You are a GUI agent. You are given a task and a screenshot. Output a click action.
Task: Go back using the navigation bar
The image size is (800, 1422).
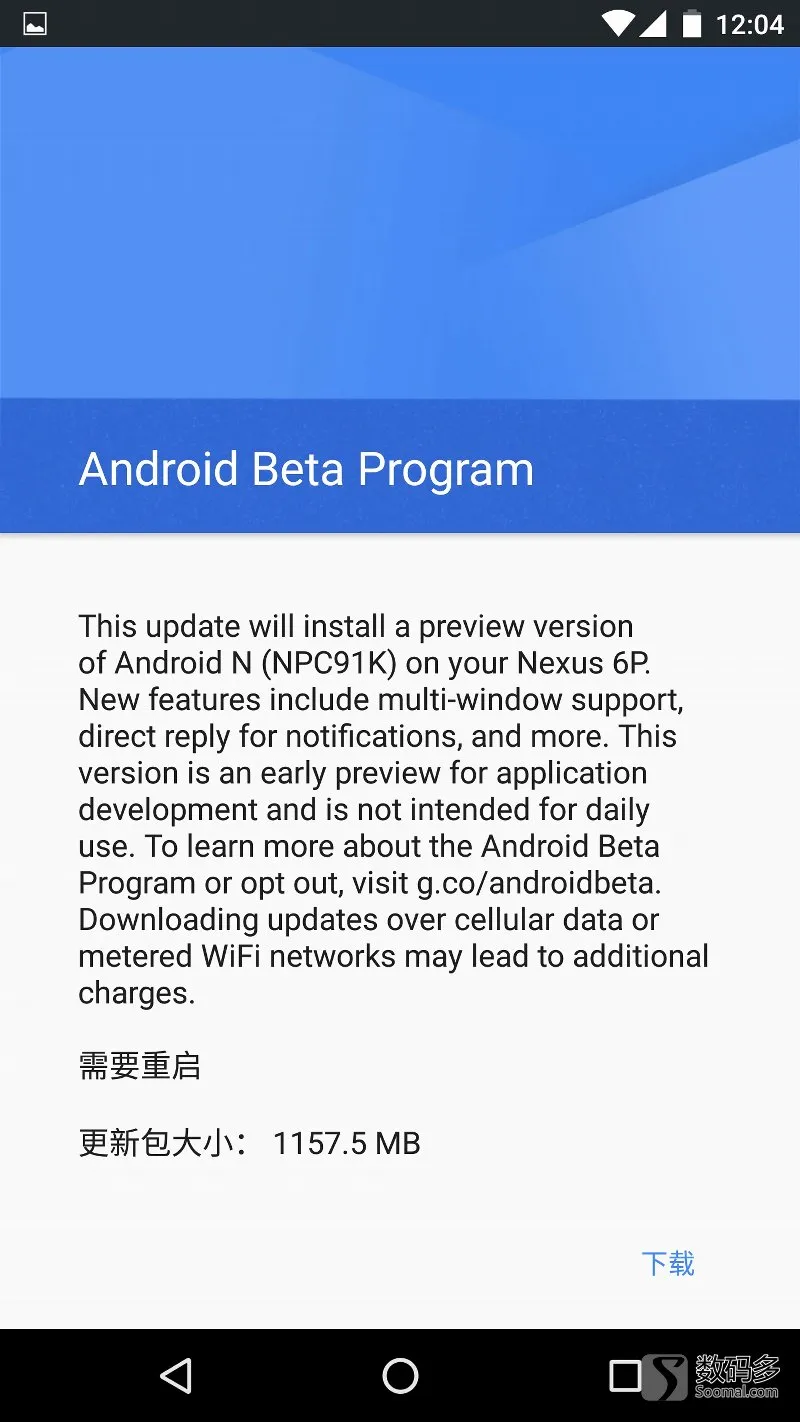pyautogui.click(x=176, y=1376)
